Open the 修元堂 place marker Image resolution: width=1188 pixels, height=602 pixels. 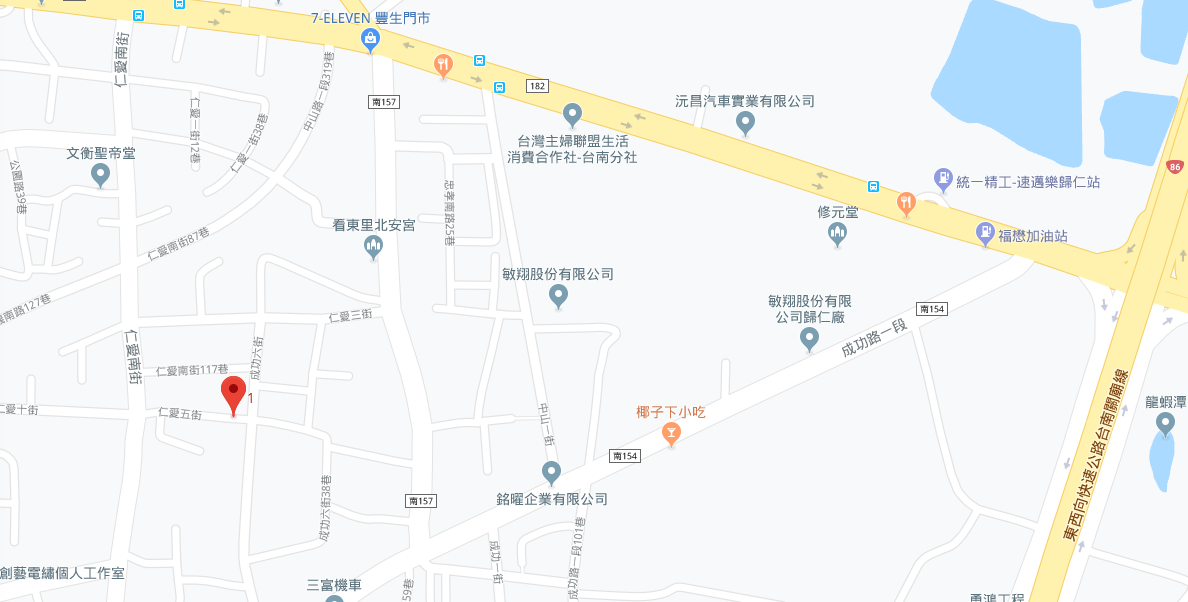(838, 234)
